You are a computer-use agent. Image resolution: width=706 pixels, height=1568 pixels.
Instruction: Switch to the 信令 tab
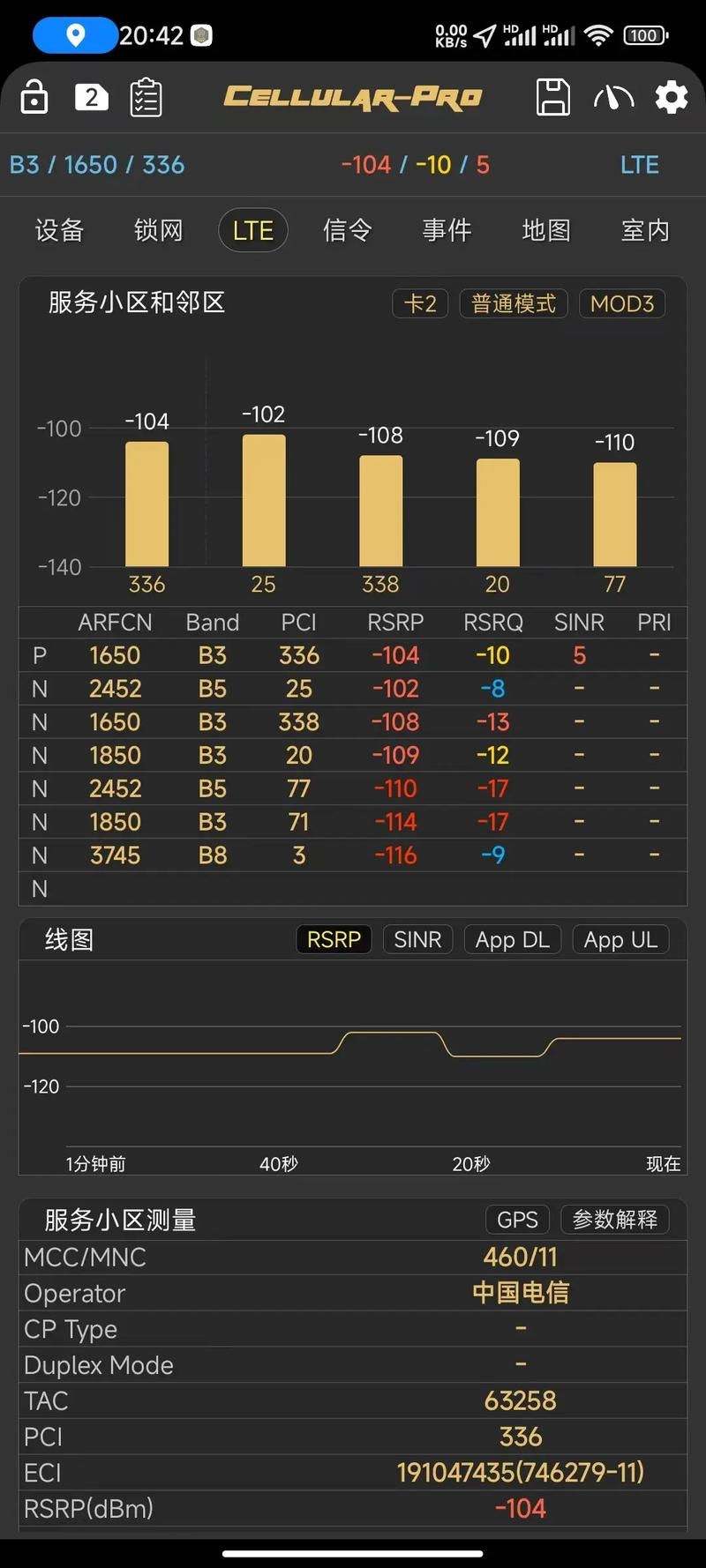[347, 230]
